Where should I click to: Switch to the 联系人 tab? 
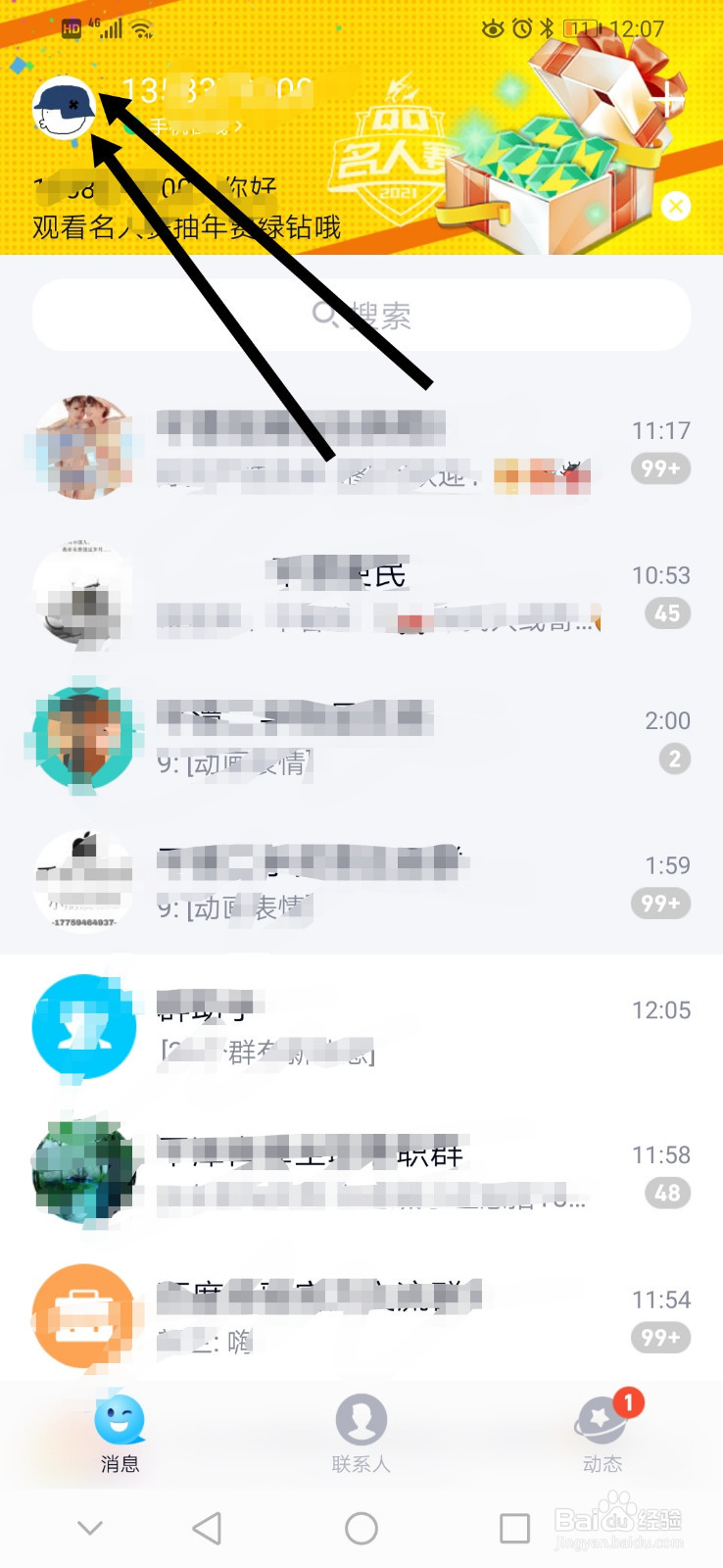(x=361, y=1441)
